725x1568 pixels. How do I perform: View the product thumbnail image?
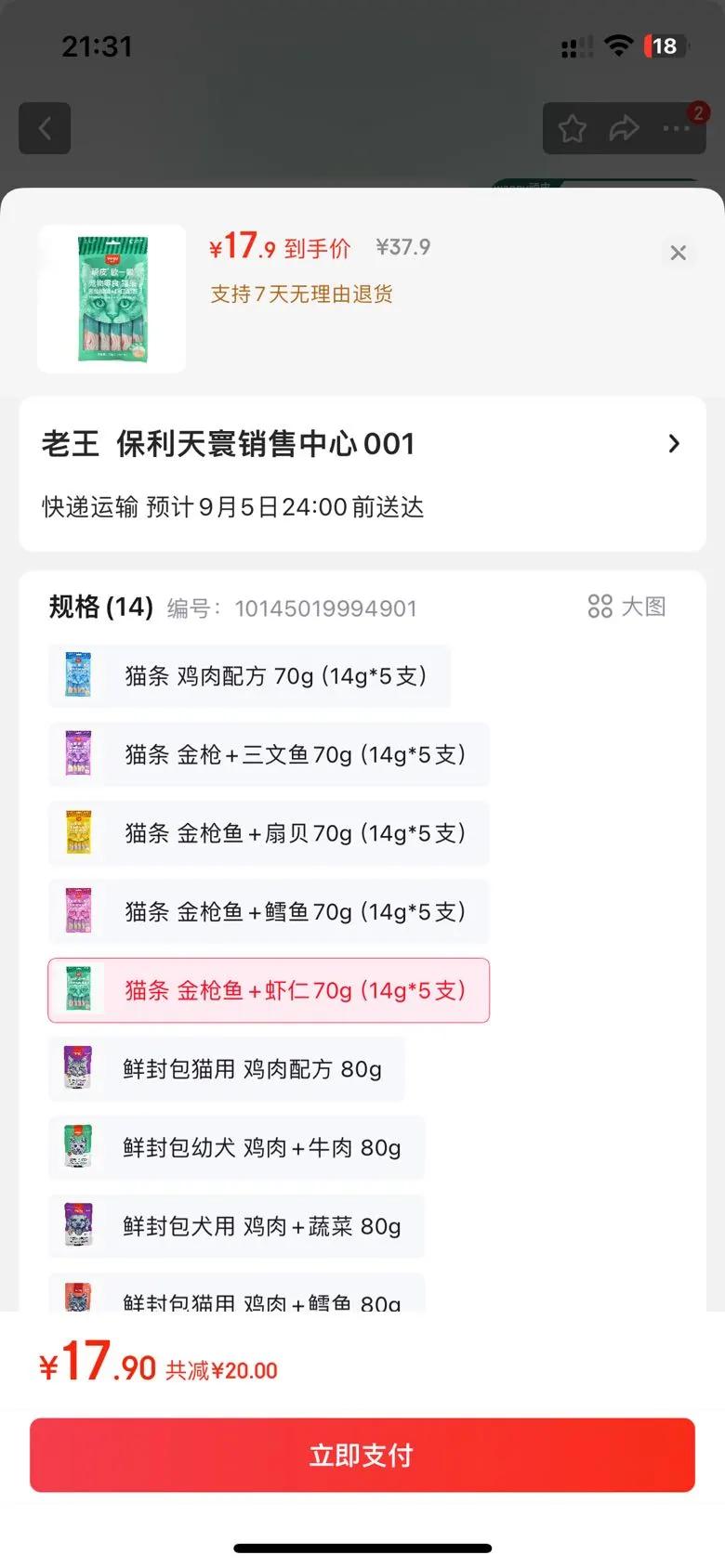[112, 299]
